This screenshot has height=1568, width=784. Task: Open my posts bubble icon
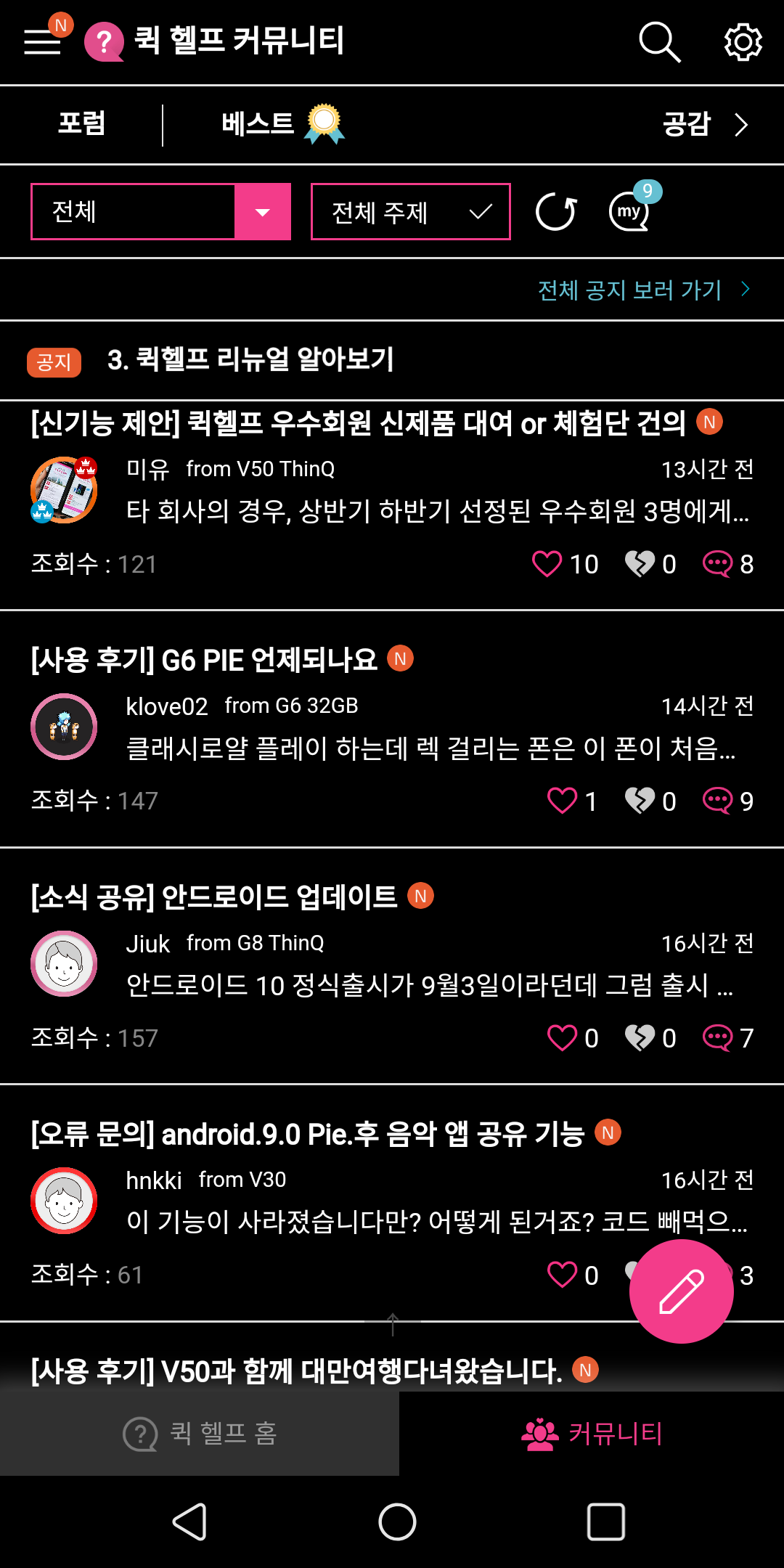click(x=629, y=211)
